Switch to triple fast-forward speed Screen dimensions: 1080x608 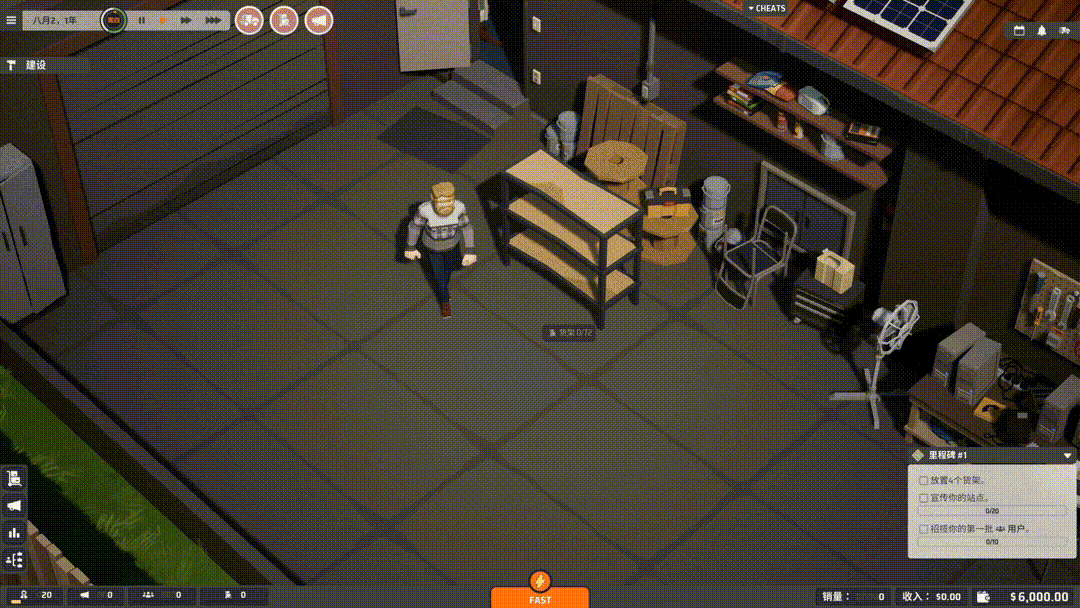tap(213, 20)
